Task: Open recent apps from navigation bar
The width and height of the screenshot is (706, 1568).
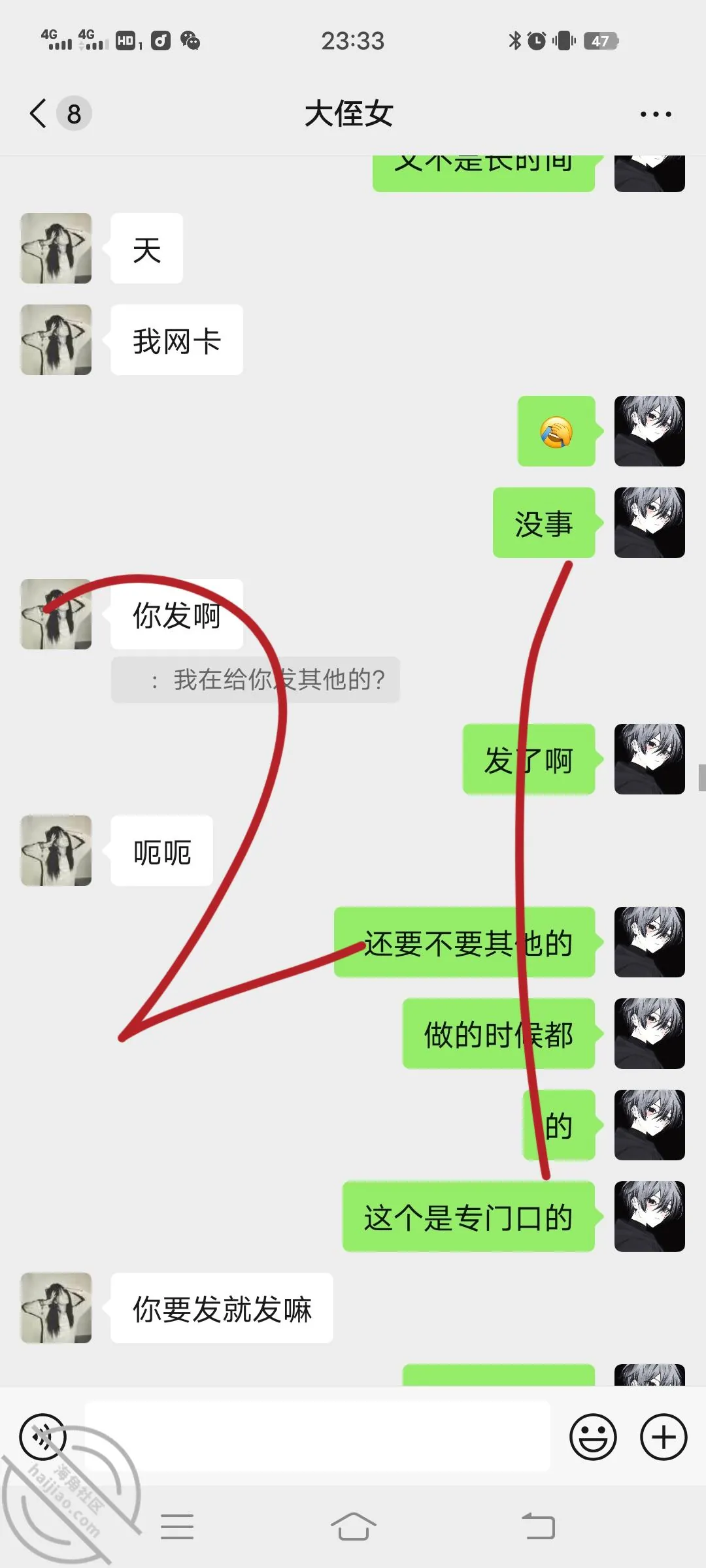Action: click(x=177, y=1526)
